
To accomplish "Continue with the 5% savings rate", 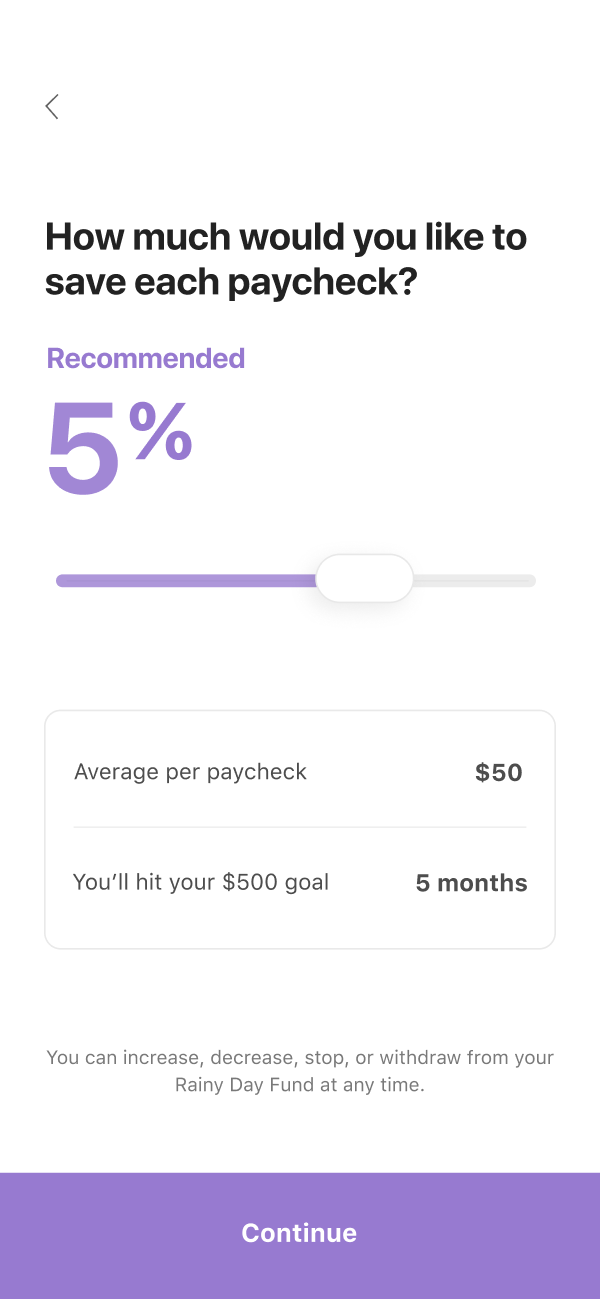I will point(300,1233).
